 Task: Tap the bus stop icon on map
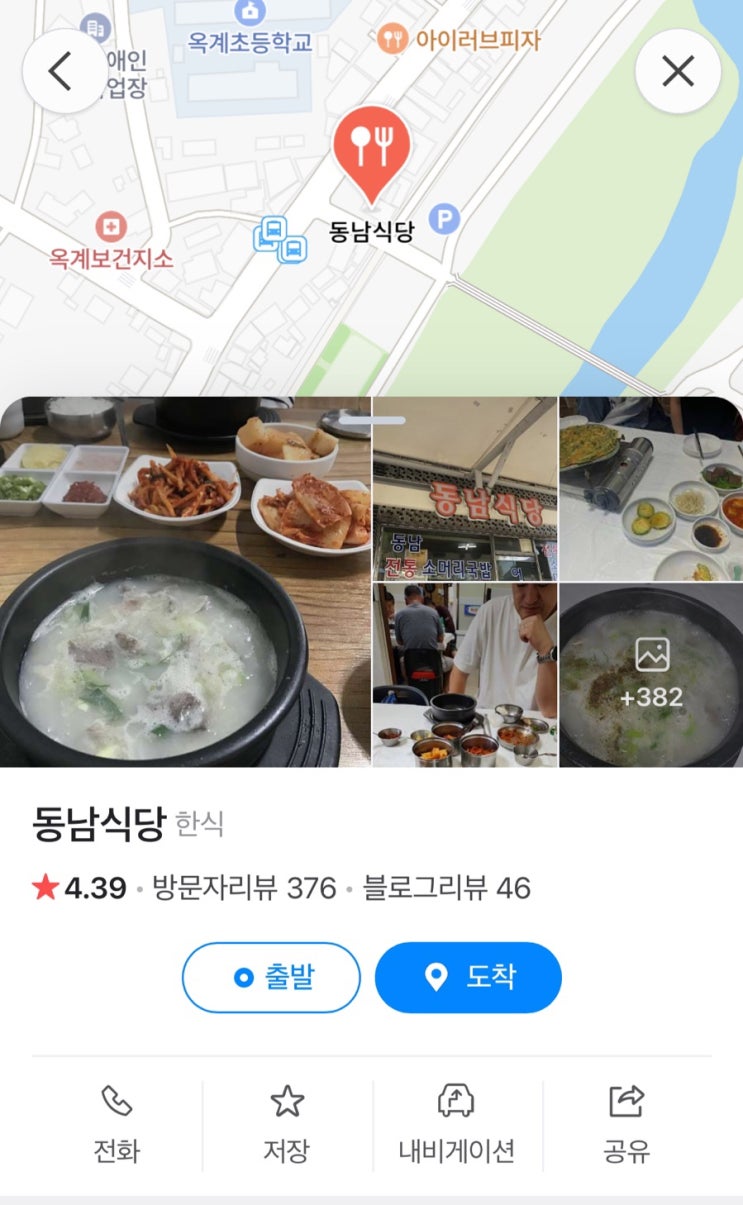(x=280, y=239)
